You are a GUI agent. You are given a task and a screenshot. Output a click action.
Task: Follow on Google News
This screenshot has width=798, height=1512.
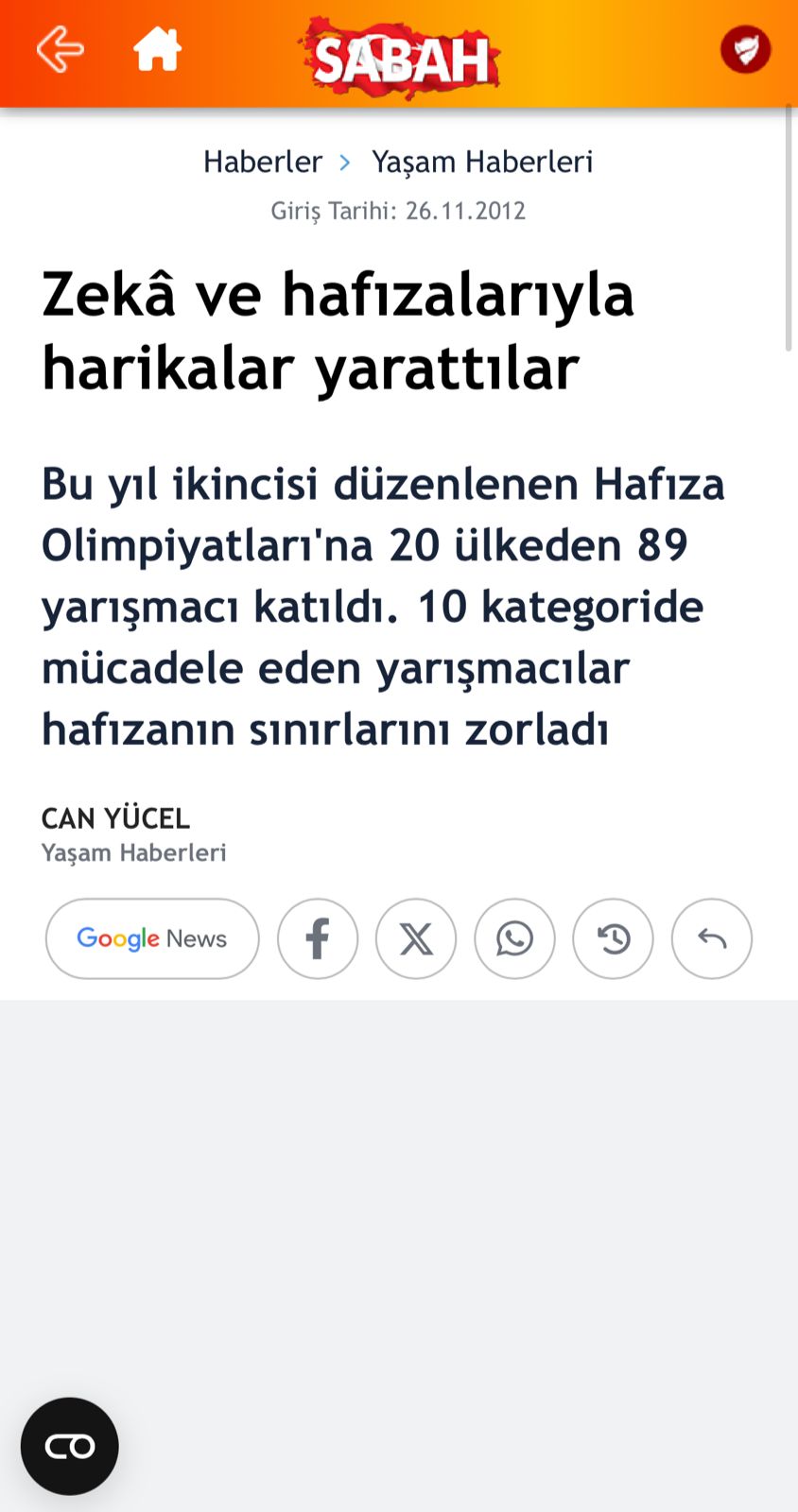(152, 938)
